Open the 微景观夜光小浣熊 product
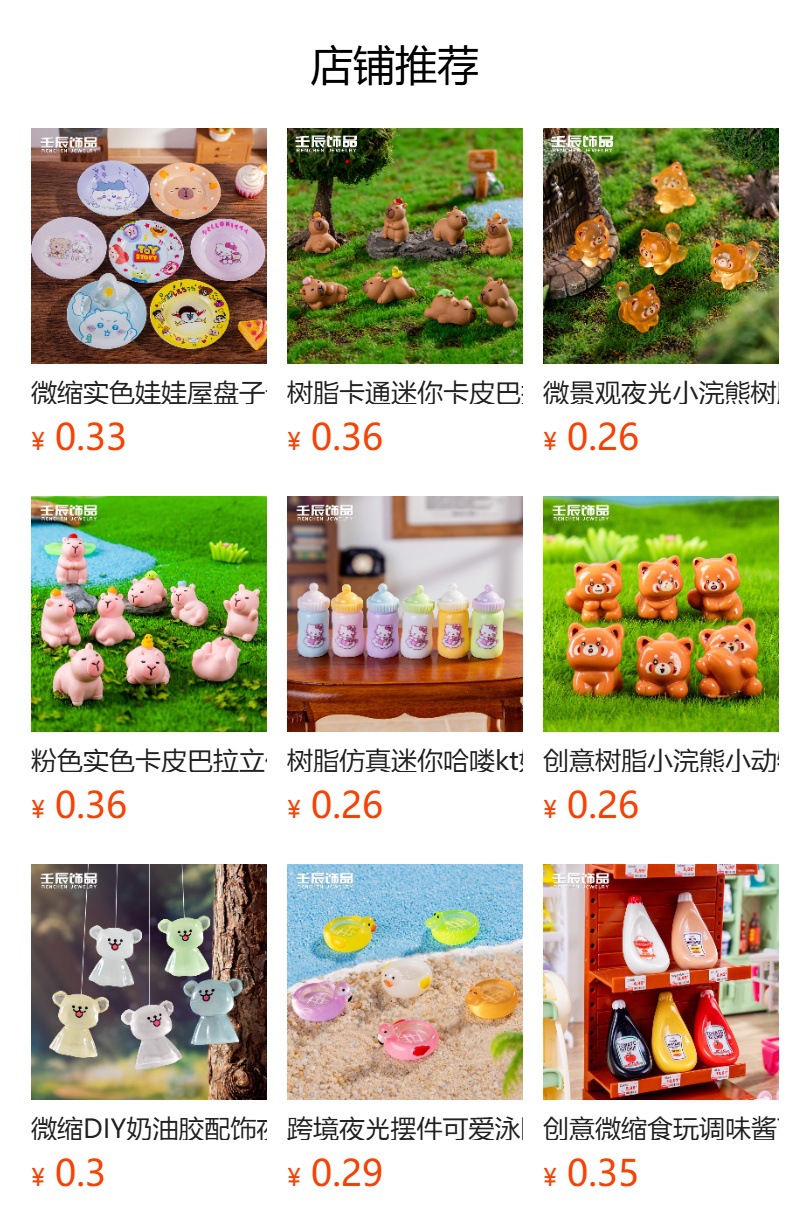790x1232 pixels. pyautogui.click(x=660, y=246)
